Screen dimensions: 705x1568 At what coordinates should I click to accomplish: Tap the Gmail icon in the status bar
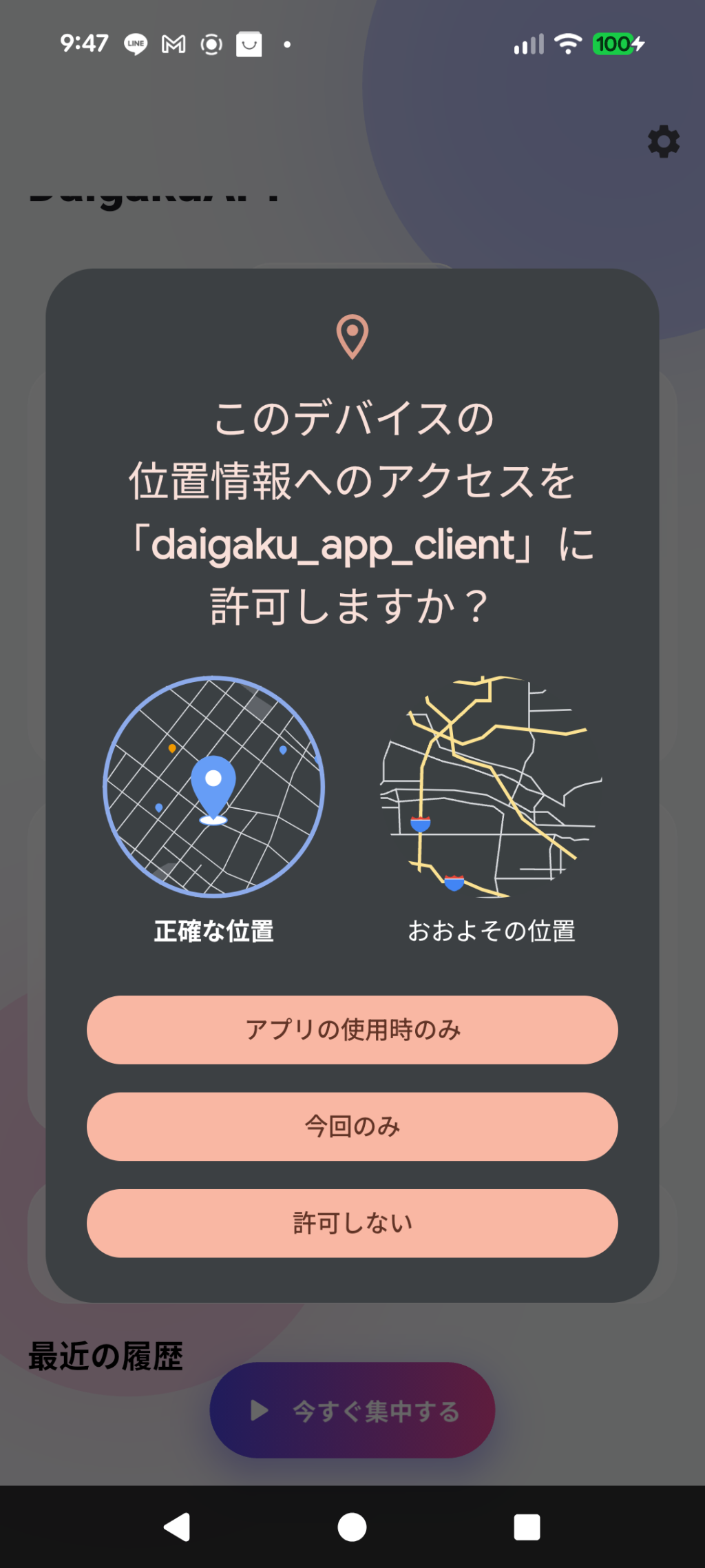pos(173,44)
